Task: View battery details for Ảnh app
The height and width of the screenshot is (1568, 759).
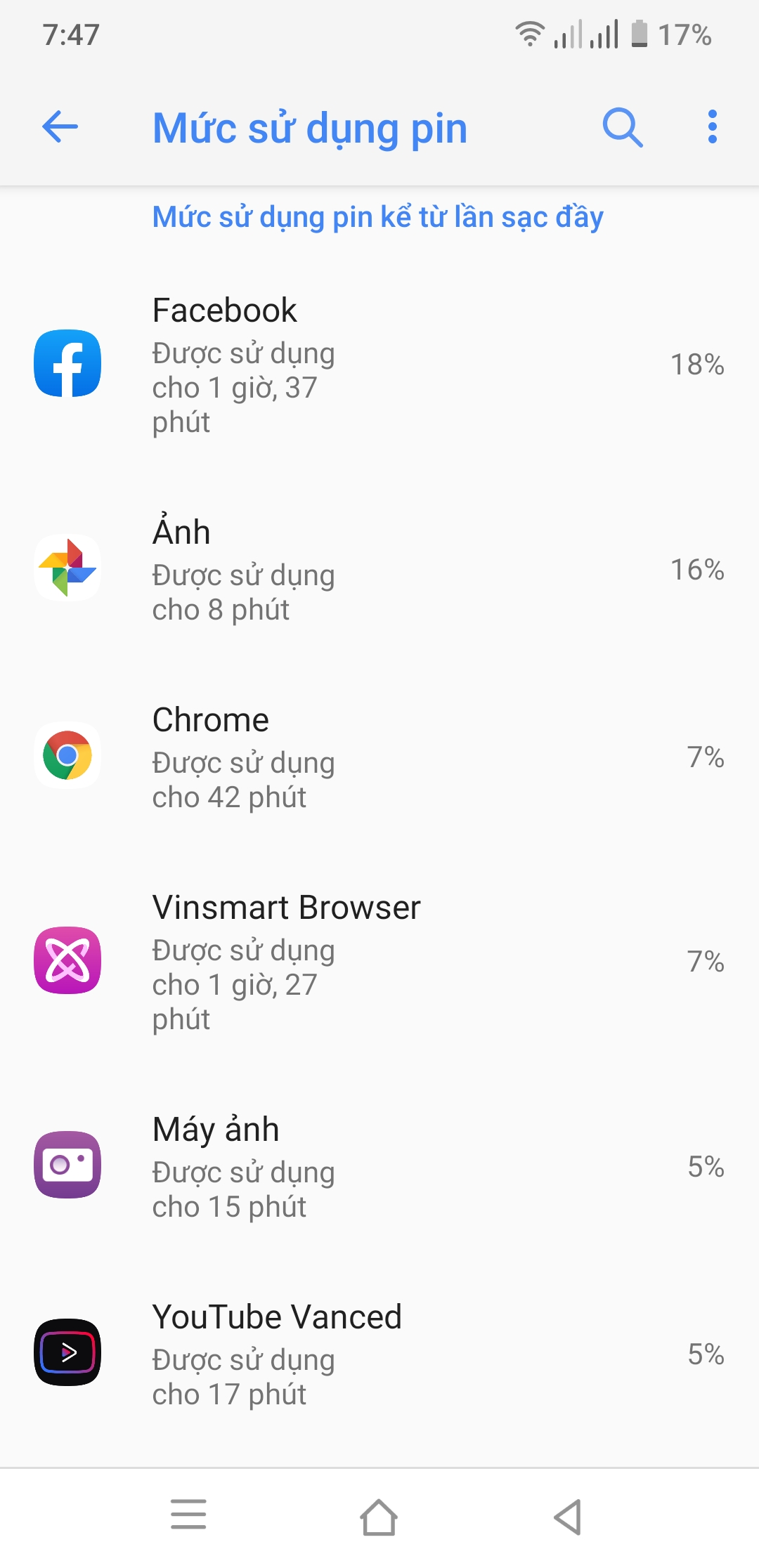Action: coord(379,569)
